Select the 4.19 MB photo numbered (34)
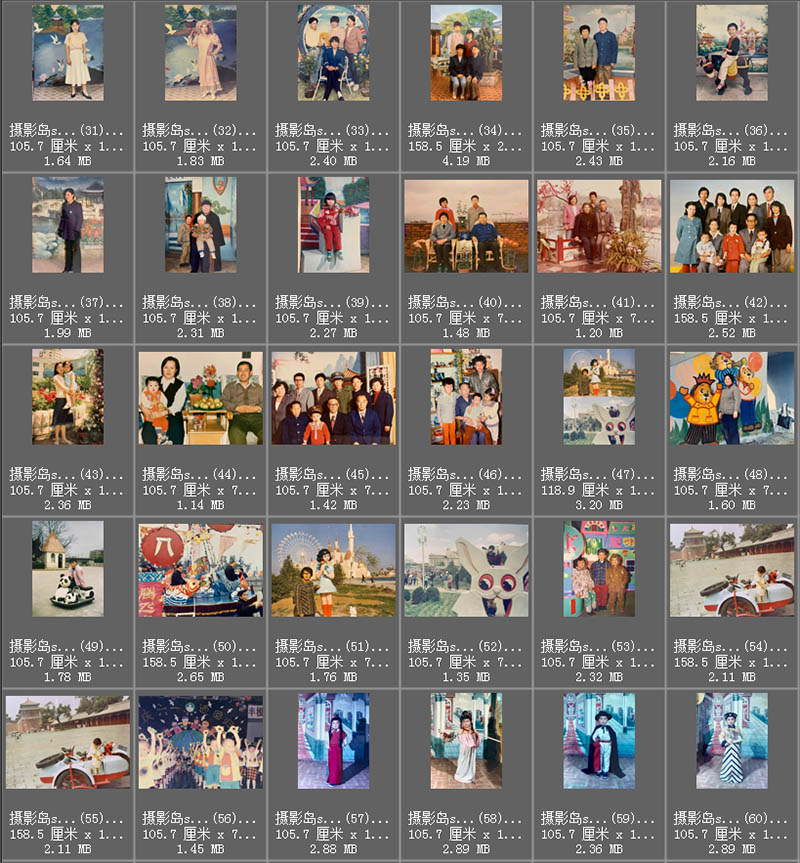Image resolution: width=800 pixels, height=863 pixels. point(466,53)
